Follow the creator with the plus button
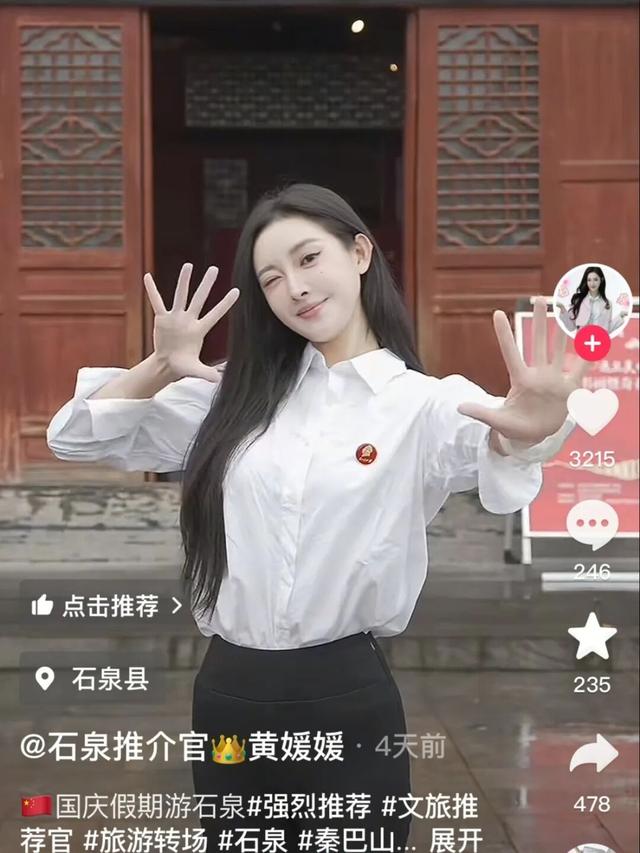The image size is (640, 853). 592,344
